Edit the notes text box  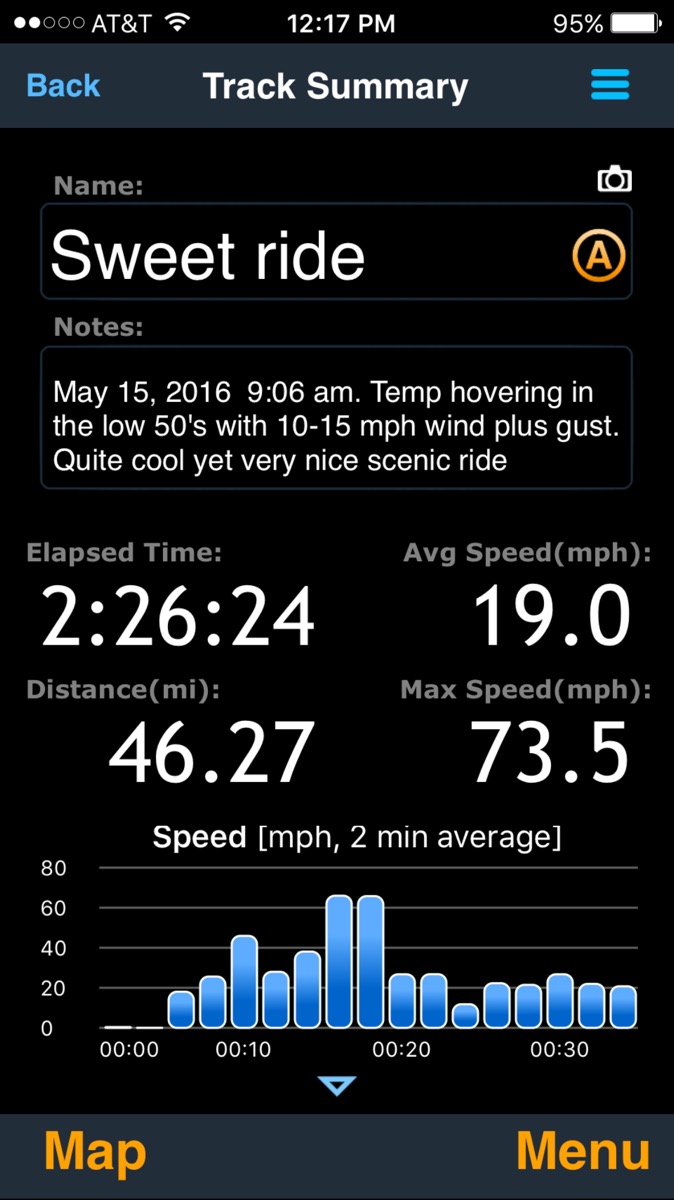coord(336,418)
